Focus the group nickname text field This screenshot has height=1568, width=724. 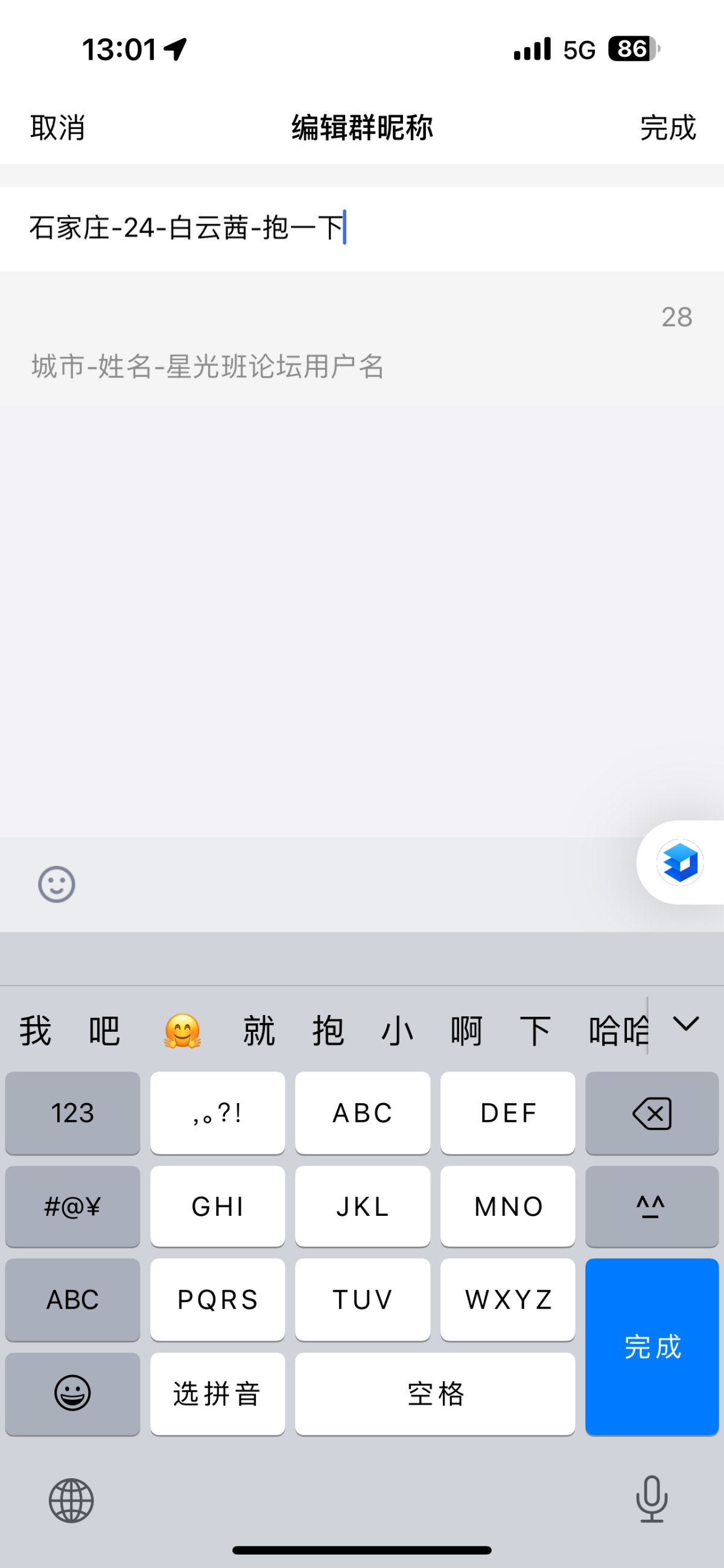click(x=361, y=228)
